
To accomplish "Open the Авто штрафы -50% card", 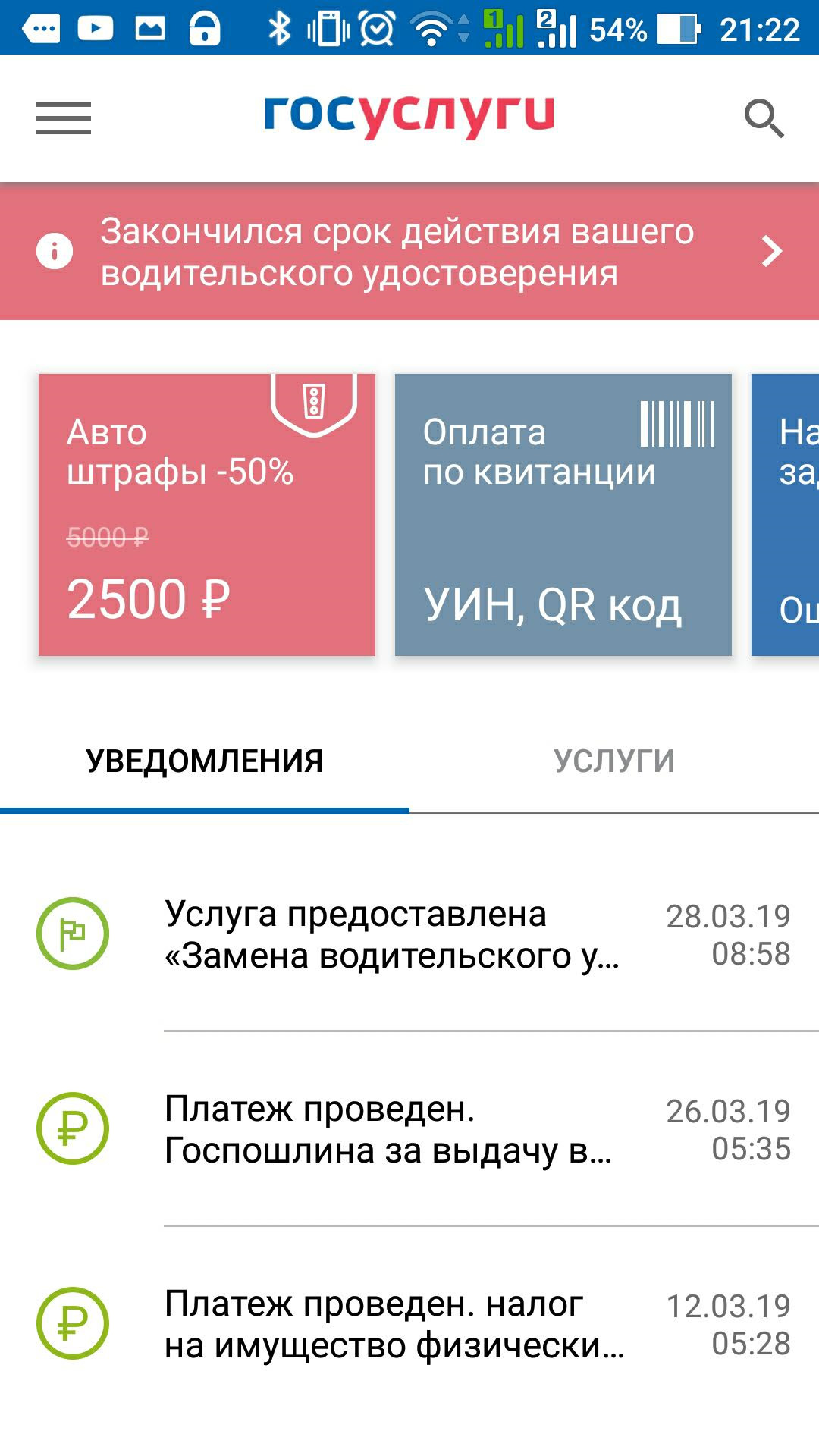I will [x=206, y=514].
